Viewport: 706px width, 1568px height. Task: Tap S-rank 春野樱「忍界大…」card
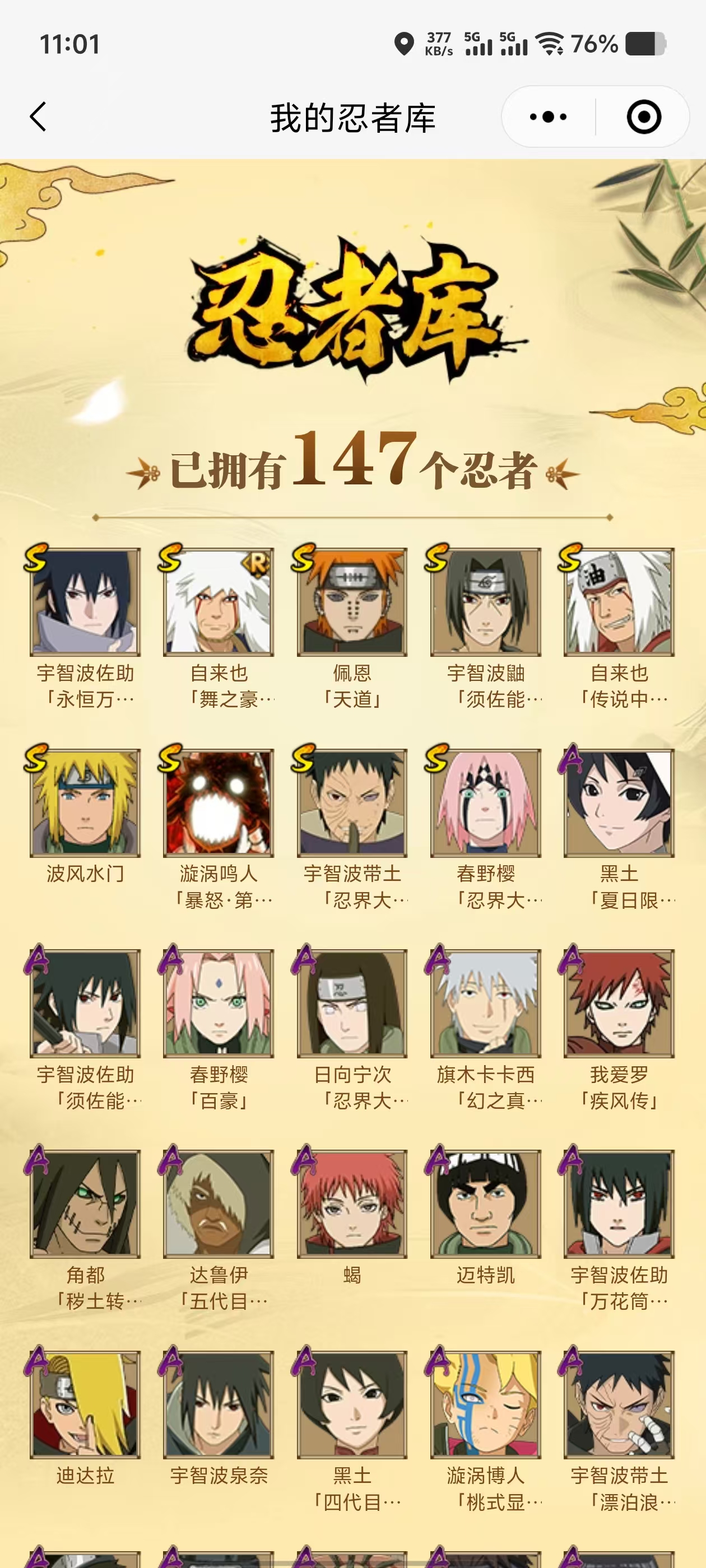485,803
